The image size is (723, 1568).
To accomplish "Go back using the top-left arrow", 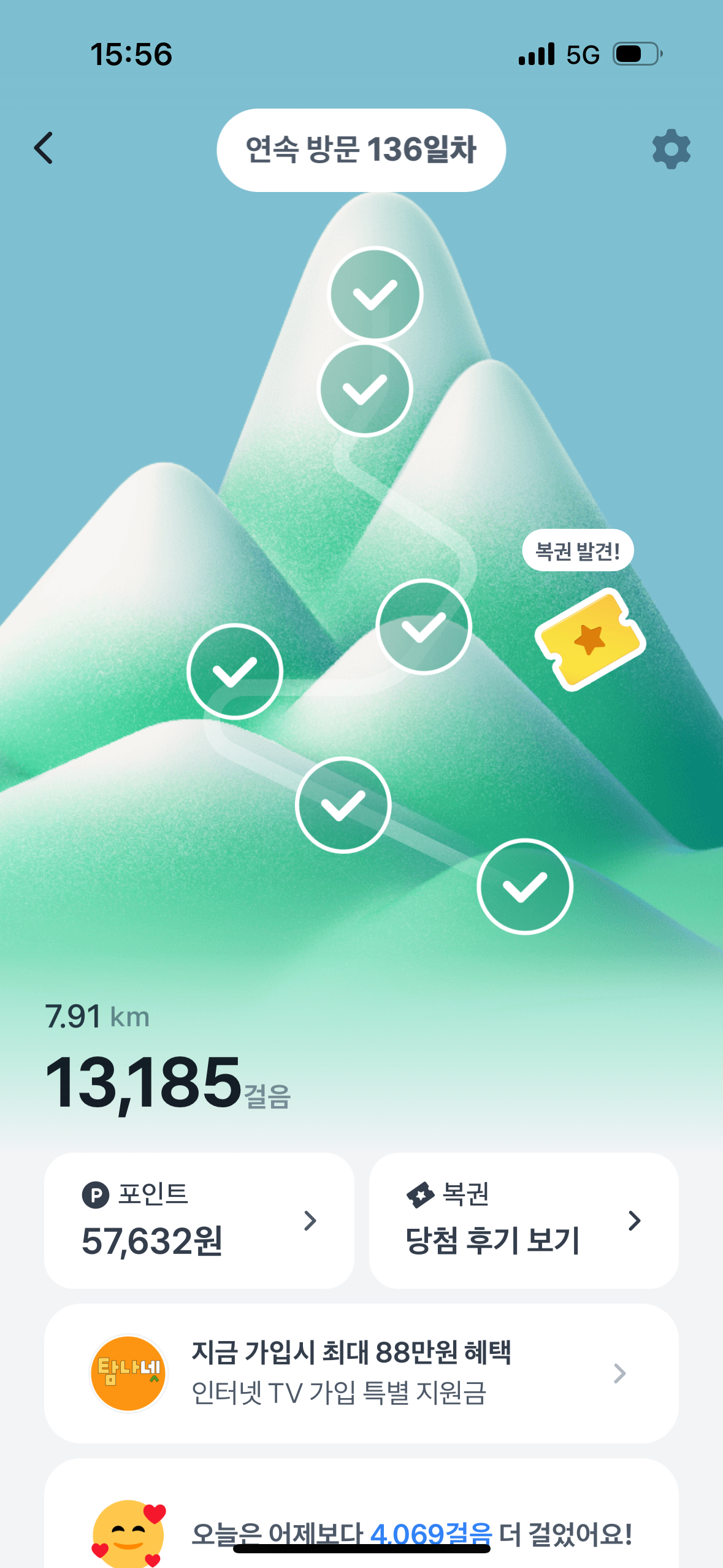I will coord(44,148).
